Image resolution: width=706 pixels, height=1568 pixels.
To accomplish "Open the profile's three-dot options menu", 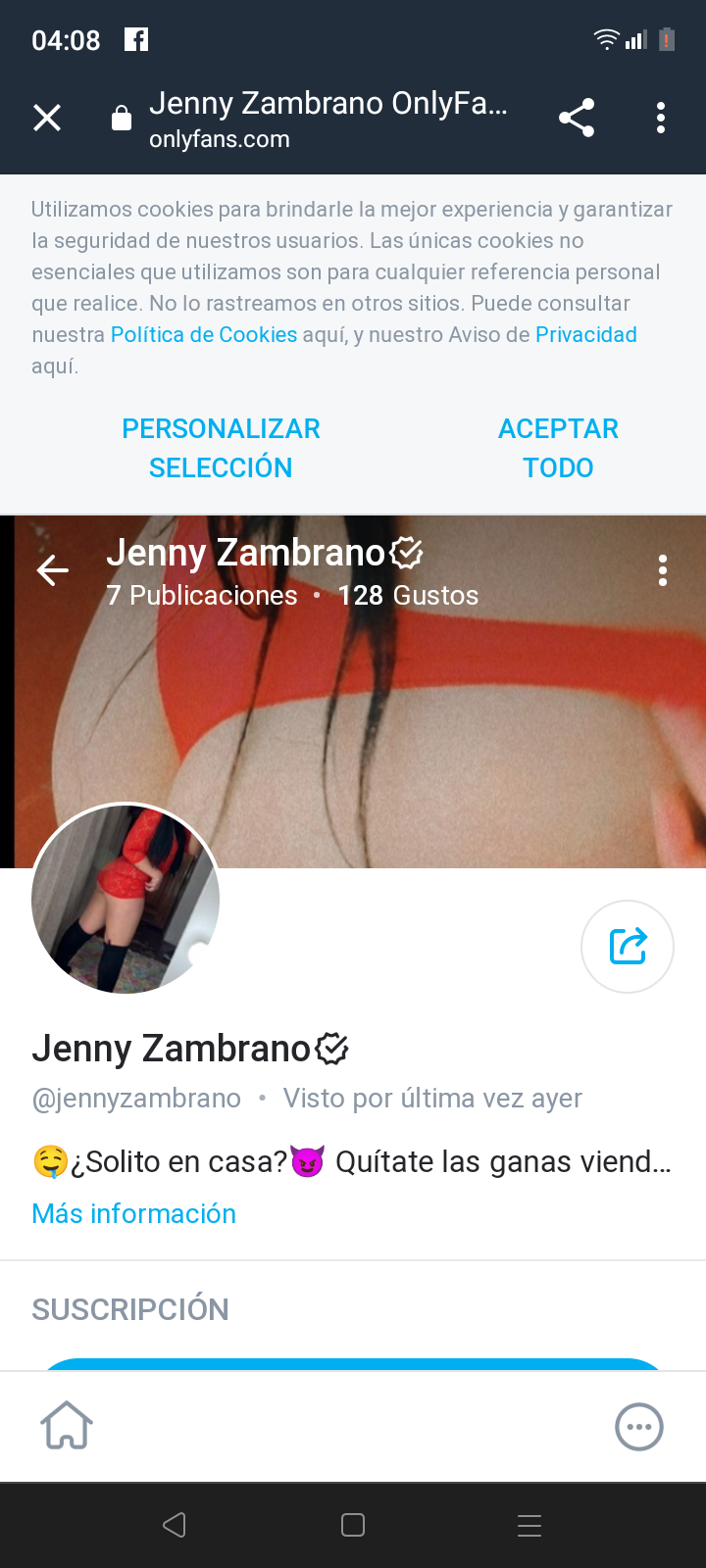I will point(663,570).
